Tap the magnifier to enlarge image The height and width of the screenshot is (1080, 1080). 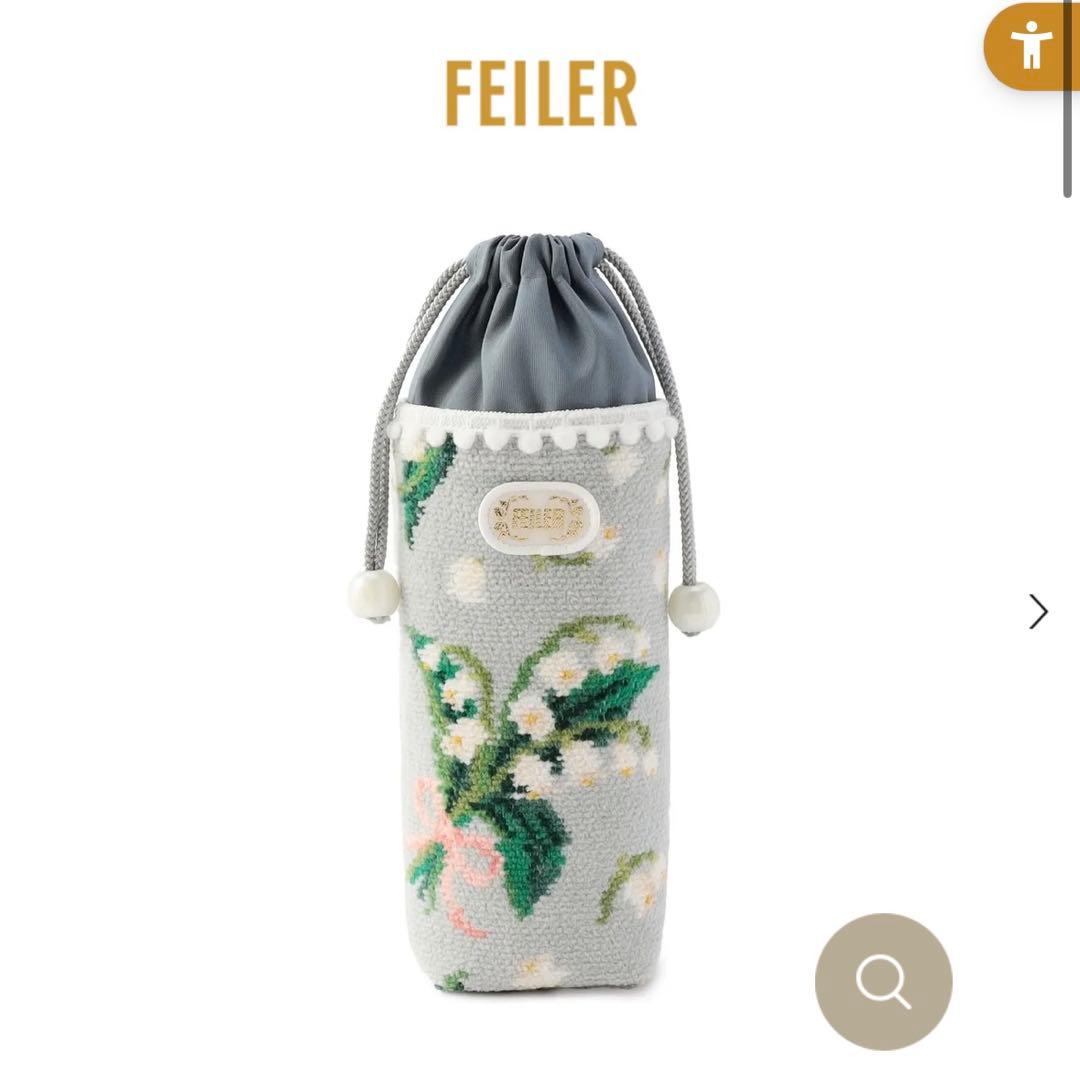883,981
